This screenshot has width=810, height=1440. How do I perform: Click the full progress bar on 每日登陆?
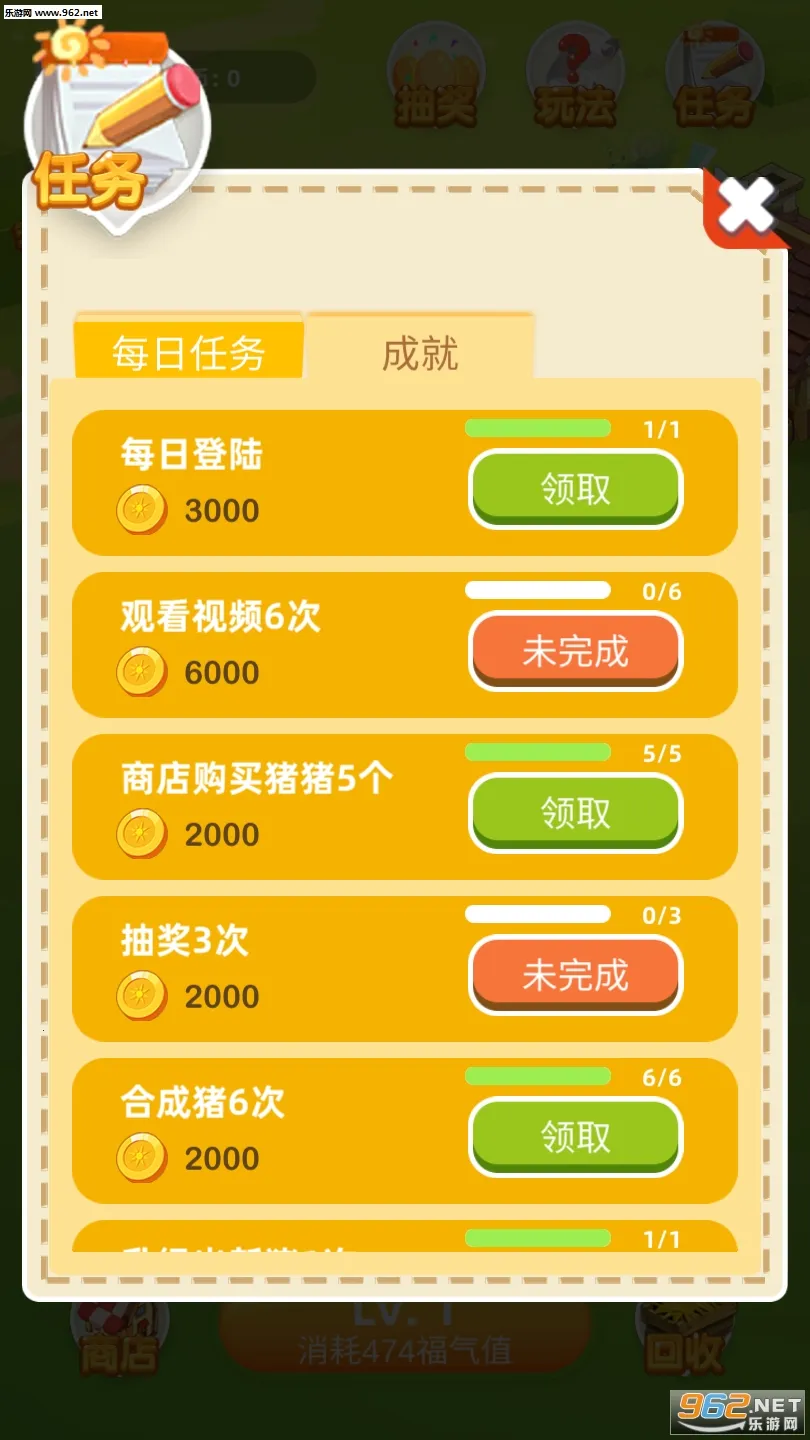point(538,427)
